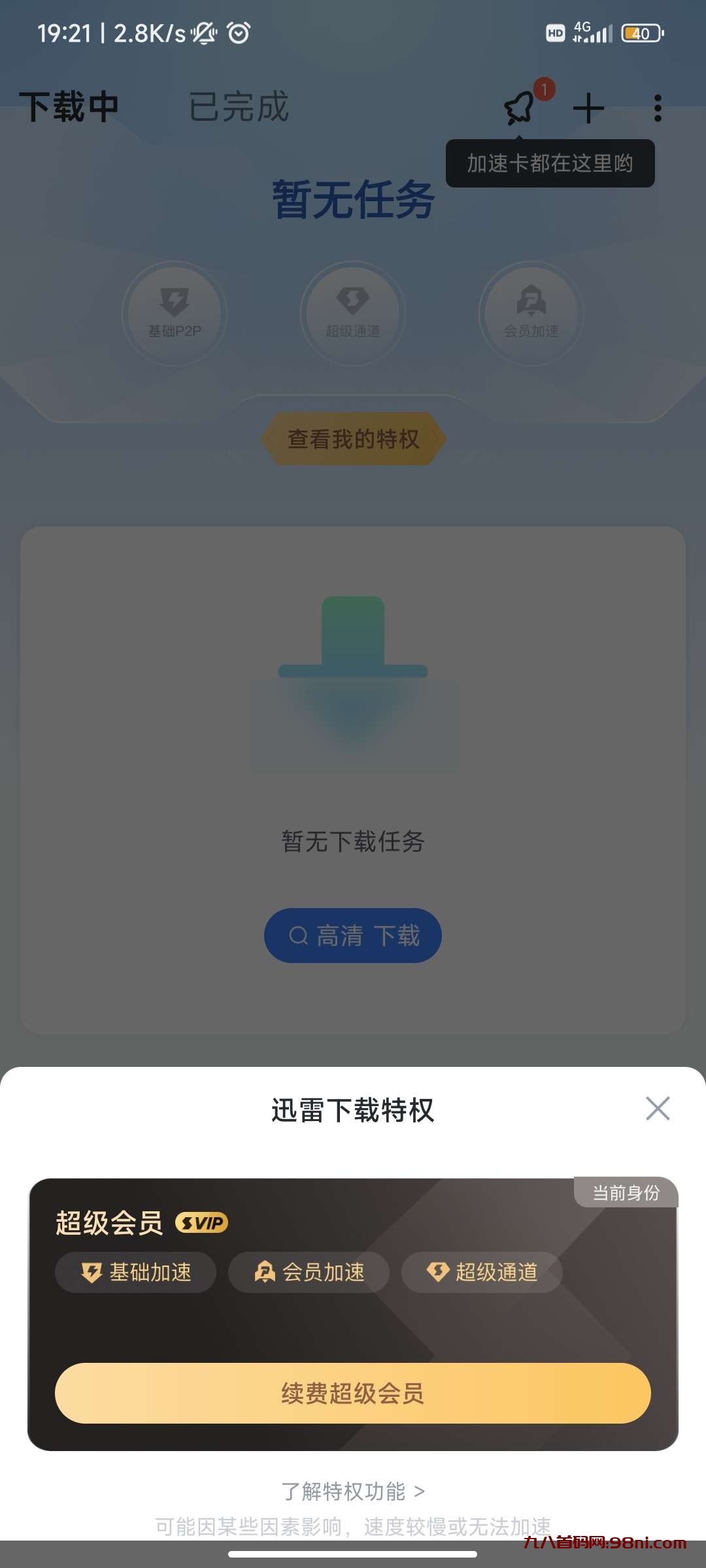706x1568 pixels.
Task: Open the acceleration card announcement bell icon
Action: [x=518, y=107]
